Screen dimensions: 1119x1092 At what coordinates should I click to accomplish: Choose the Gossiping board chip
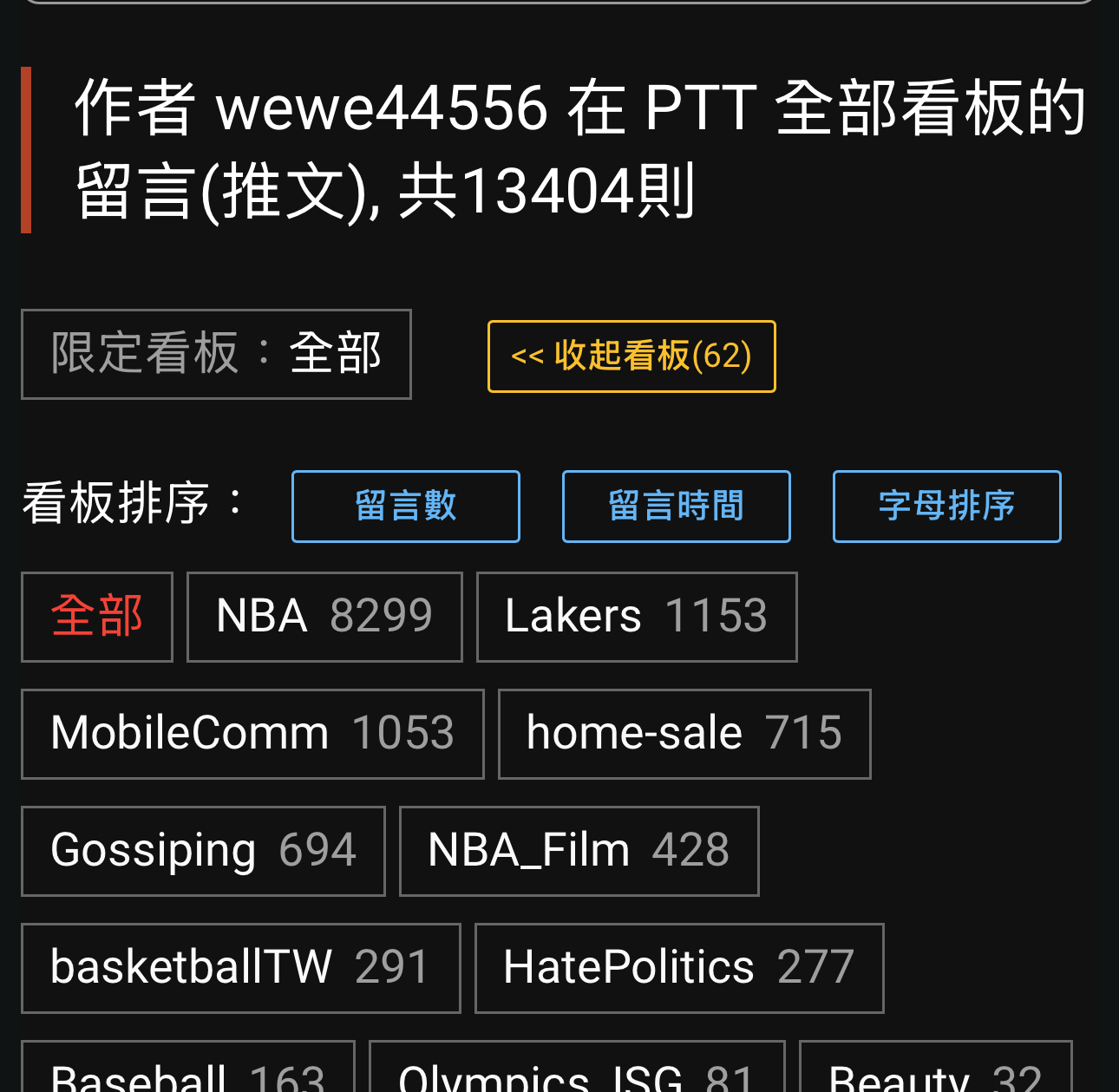(x=203, y=851)
